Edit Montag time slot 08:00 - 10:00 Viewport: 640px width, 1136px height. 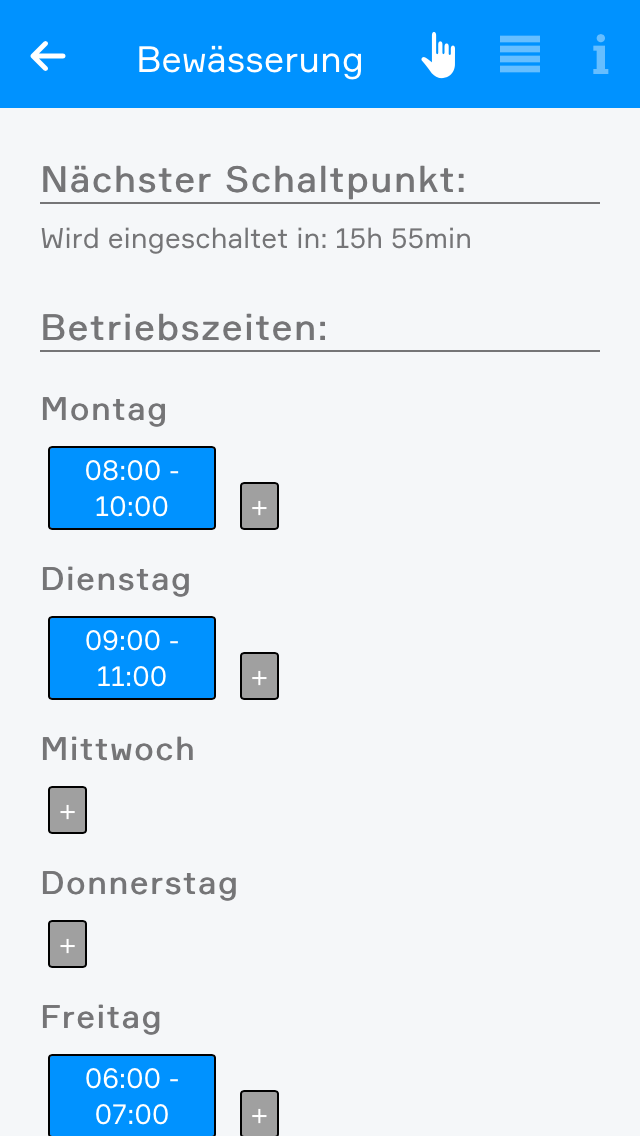point(132,488)
